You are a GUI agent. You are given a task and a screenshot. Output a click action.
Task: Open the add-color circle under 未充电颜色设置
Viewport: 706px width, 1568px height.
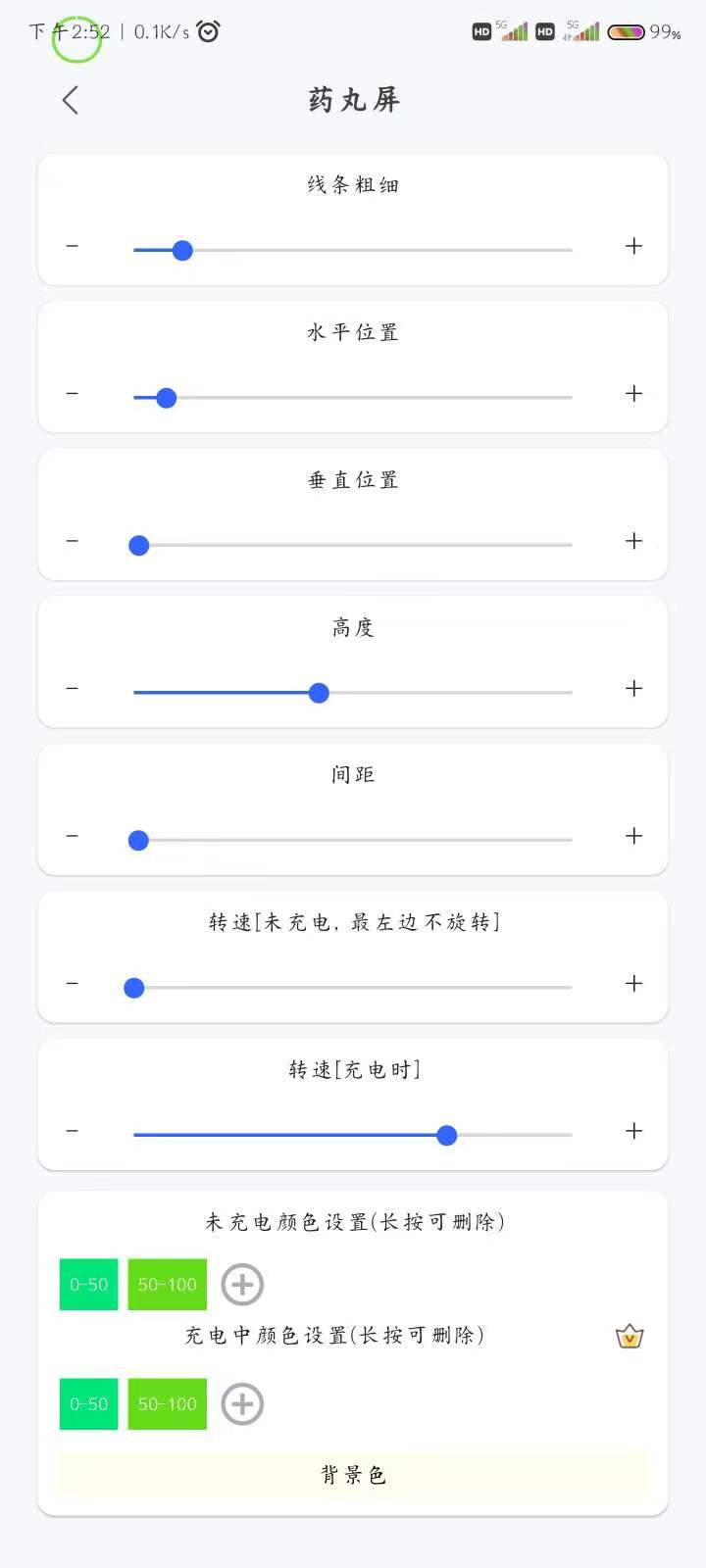coord(241,1284)
